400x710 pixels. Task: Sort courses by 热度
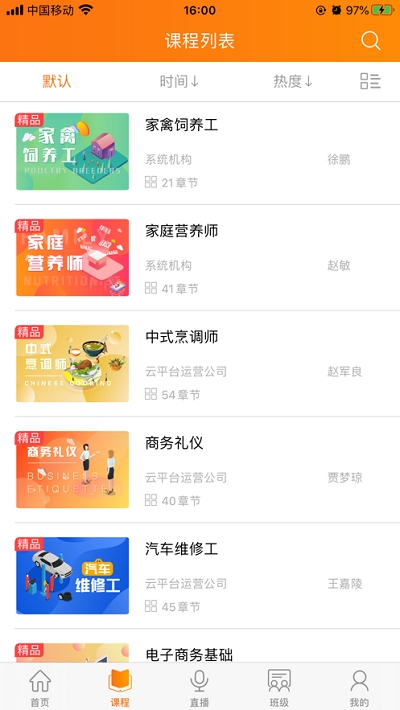[x=293, y=82]
